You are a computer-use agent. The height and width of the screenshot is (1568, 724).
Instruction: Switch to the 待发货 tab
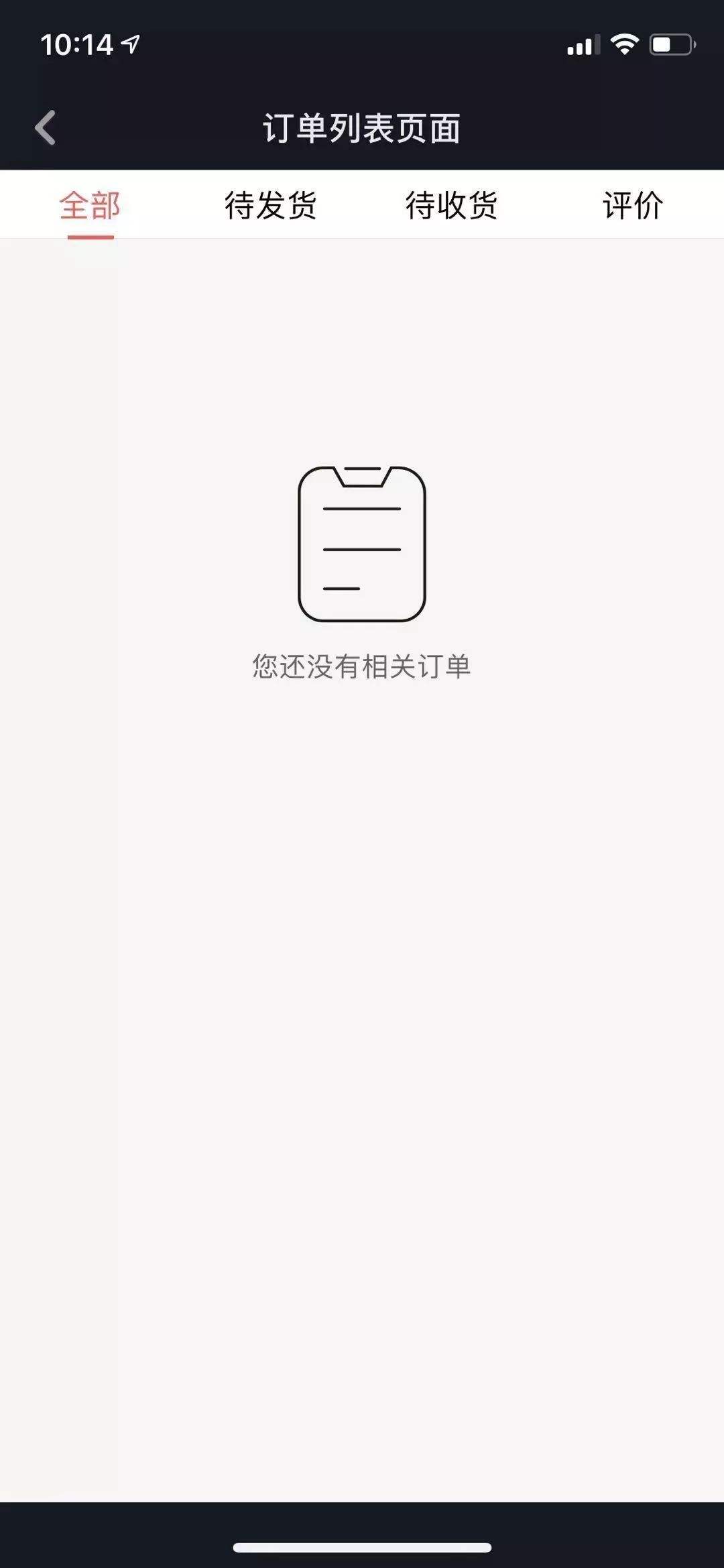271,205
